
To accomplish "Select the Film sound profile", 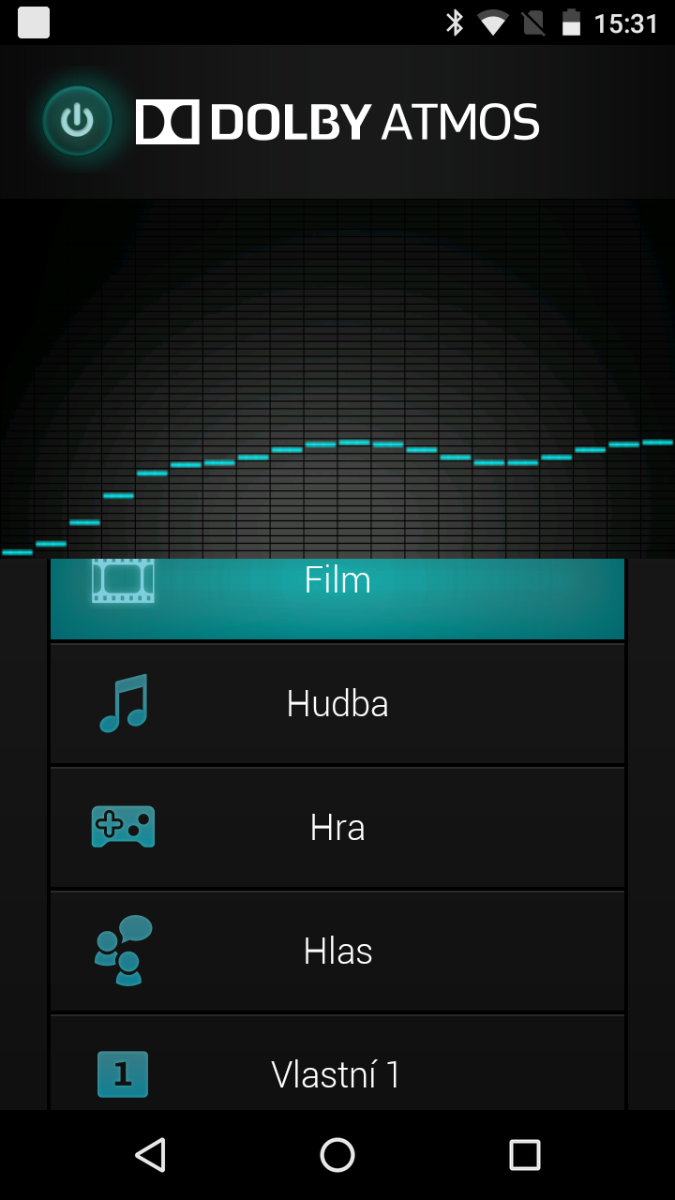I will point(337,597).
